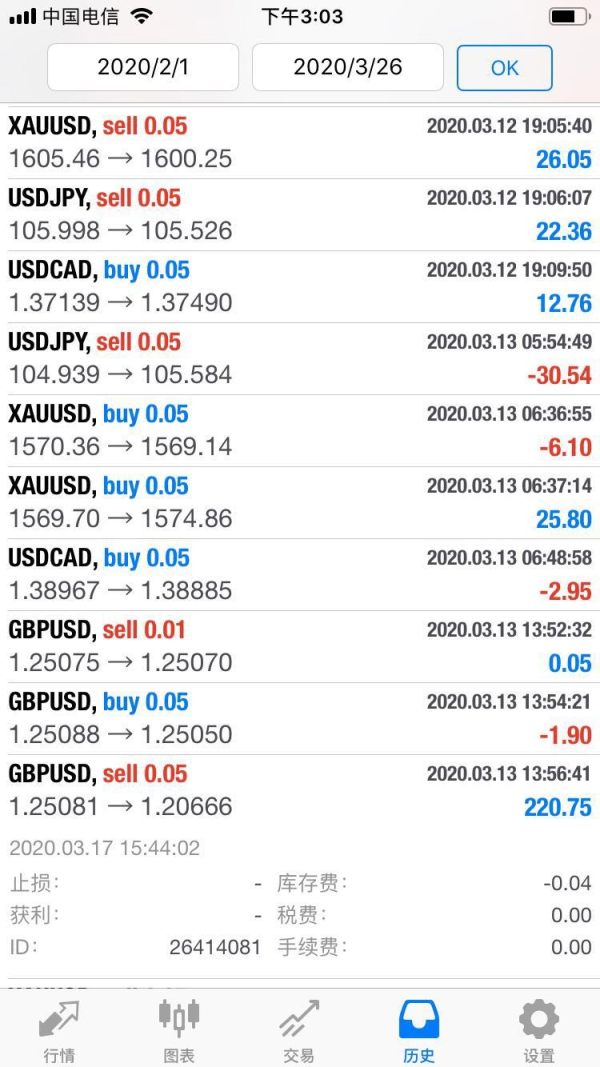The width and height of the screenshot is (600, 1067).
Task: Collapse the GBPUSD sell trade with 220.75 profit
Action: click(x=300, y=791)
